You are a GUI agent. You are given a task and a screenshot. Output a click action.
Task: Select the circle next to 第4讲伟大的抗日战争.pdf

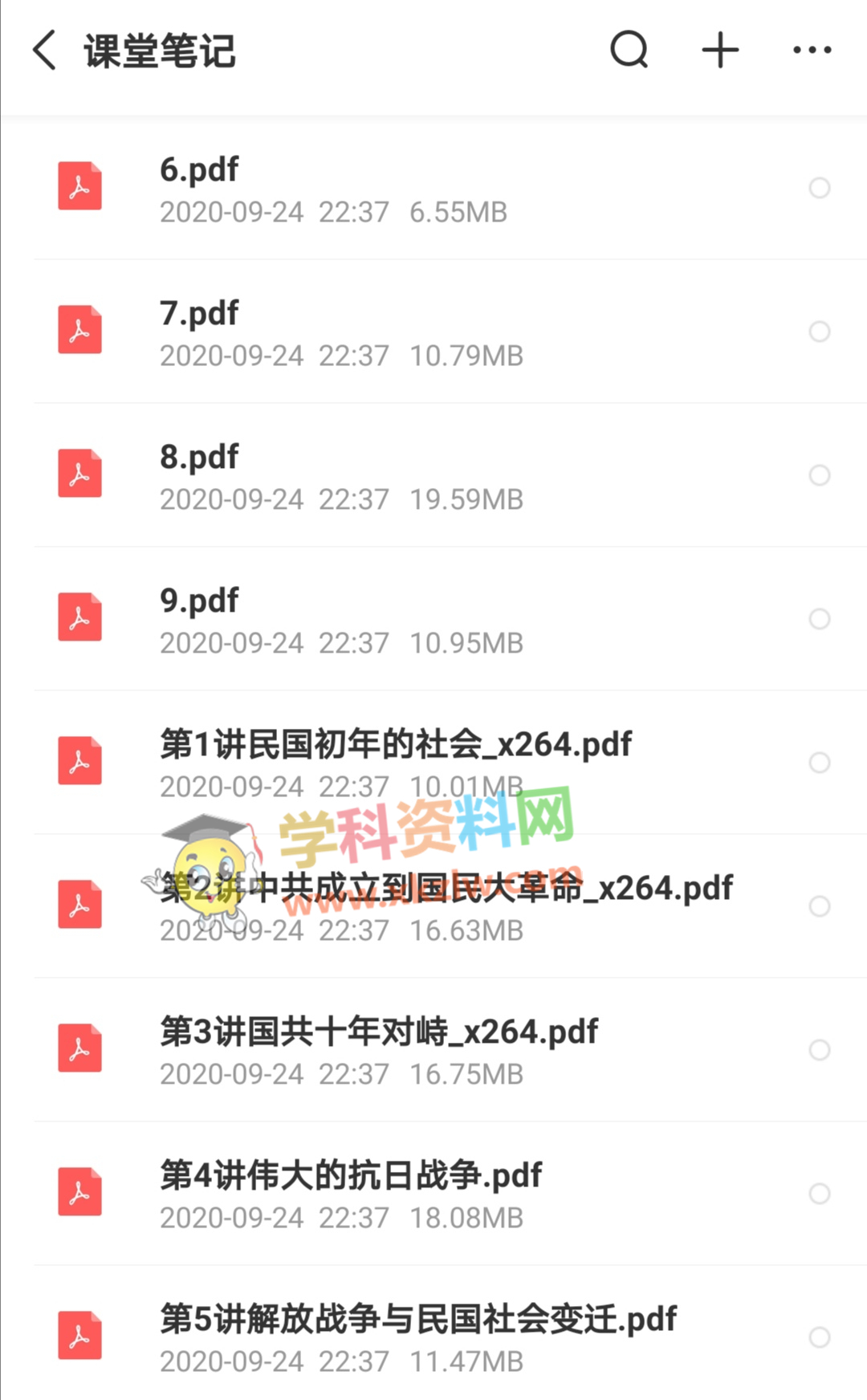[819, 1194]
